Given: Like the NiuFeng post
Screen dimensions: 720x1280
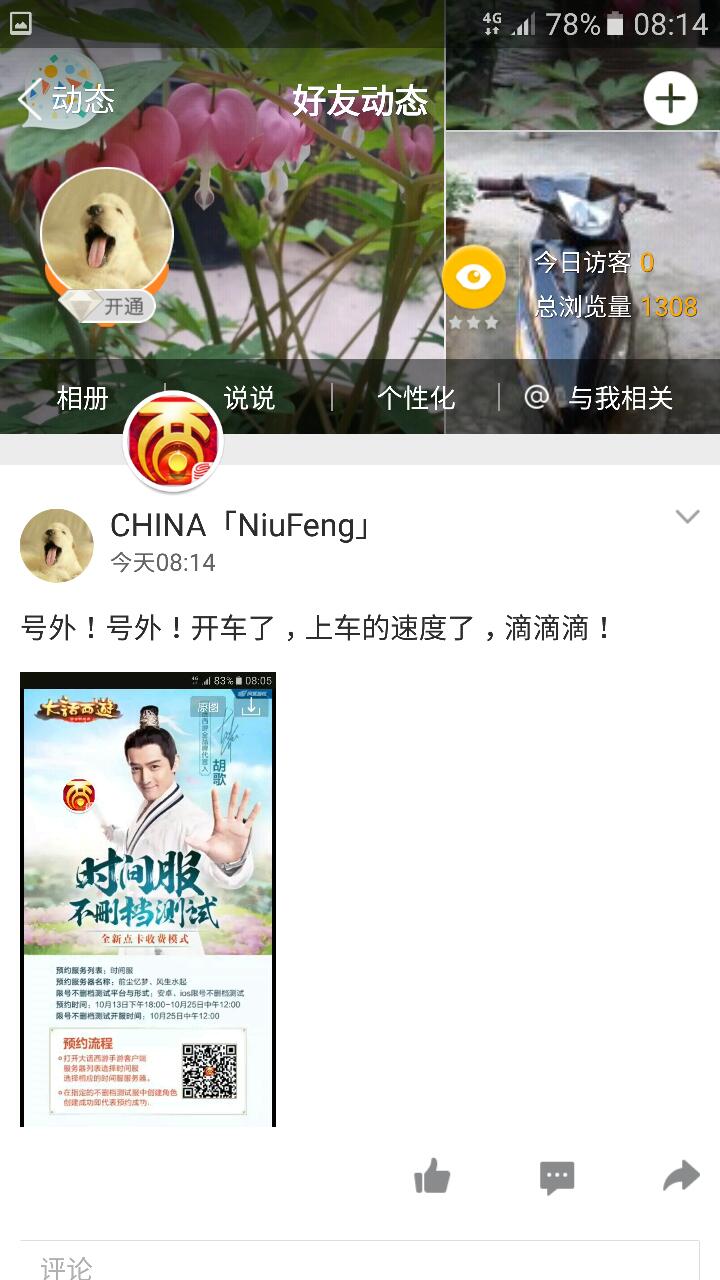Looking at the screenshot, I should [x=432, y=1177].
